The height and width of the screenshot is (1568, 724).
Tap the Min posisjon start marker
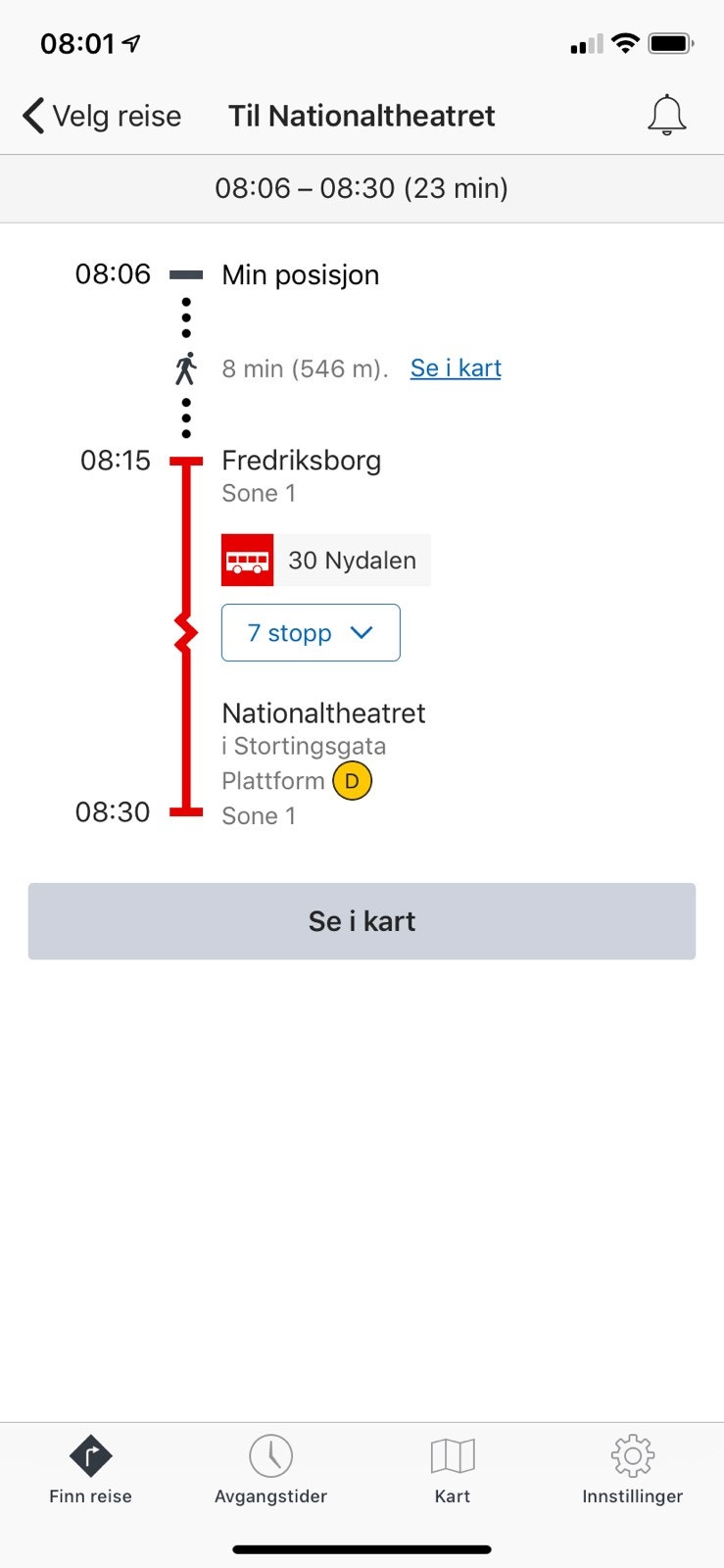(x=186, y=274)
